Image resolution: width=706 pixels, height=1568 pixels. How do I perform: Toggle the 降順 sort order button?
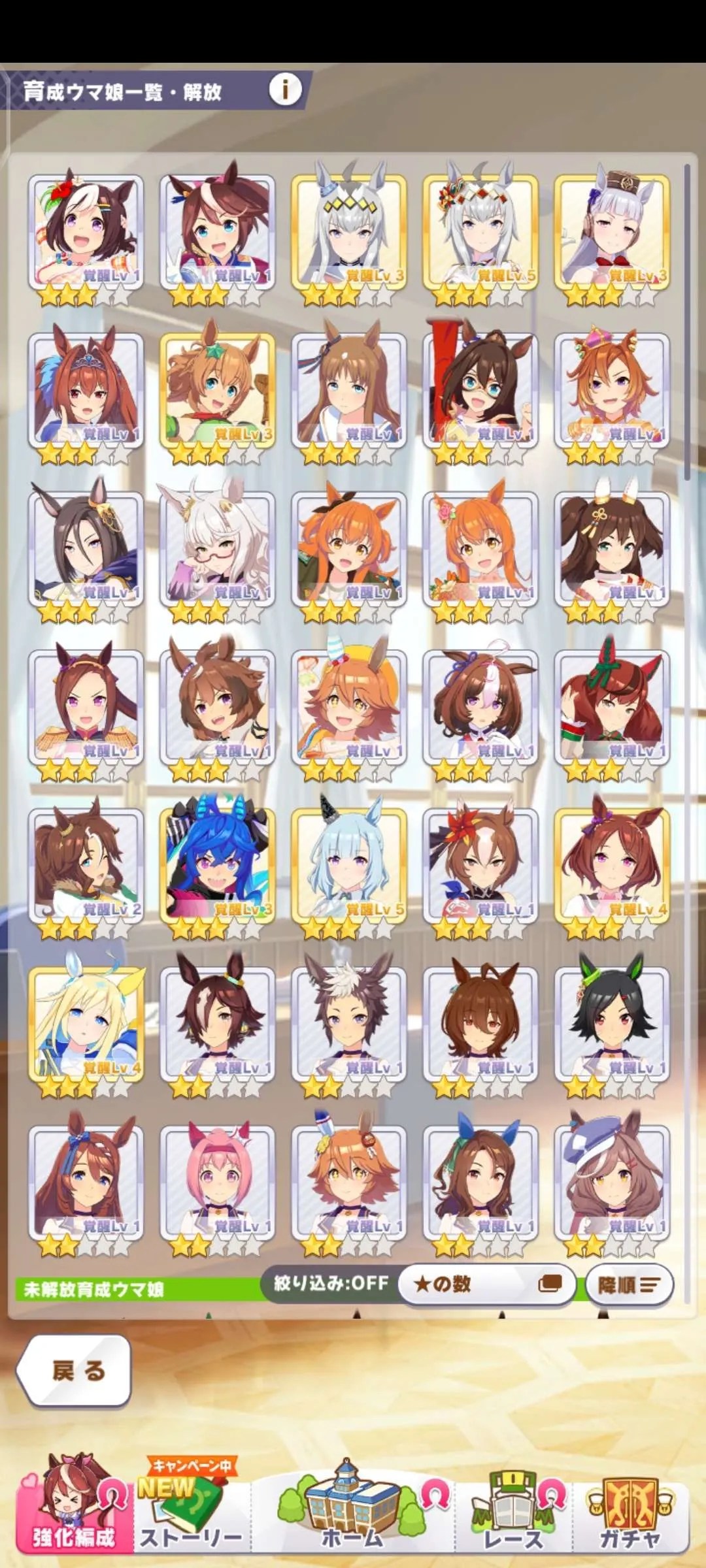click(629, 1285)
